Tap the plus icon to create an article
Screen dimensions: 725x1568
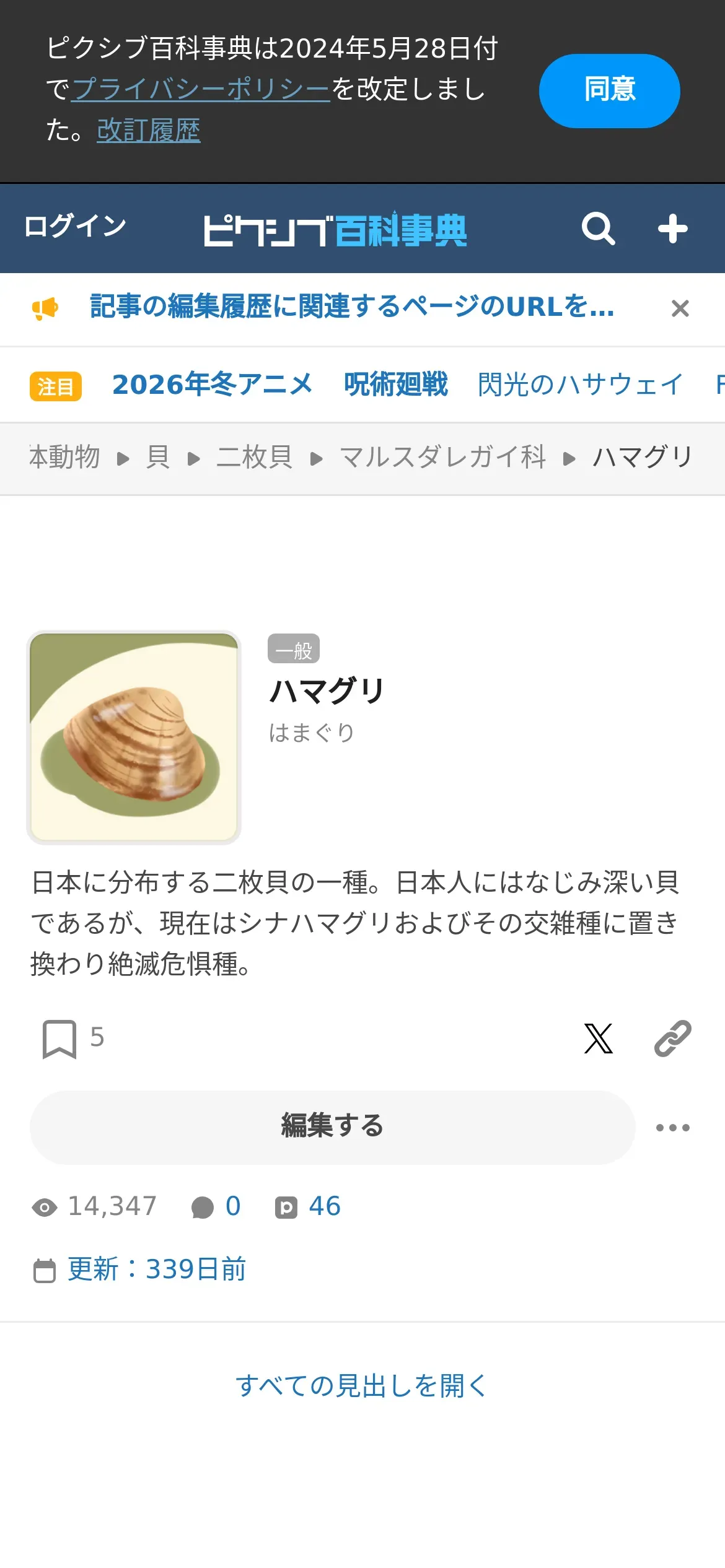[672, 229]
